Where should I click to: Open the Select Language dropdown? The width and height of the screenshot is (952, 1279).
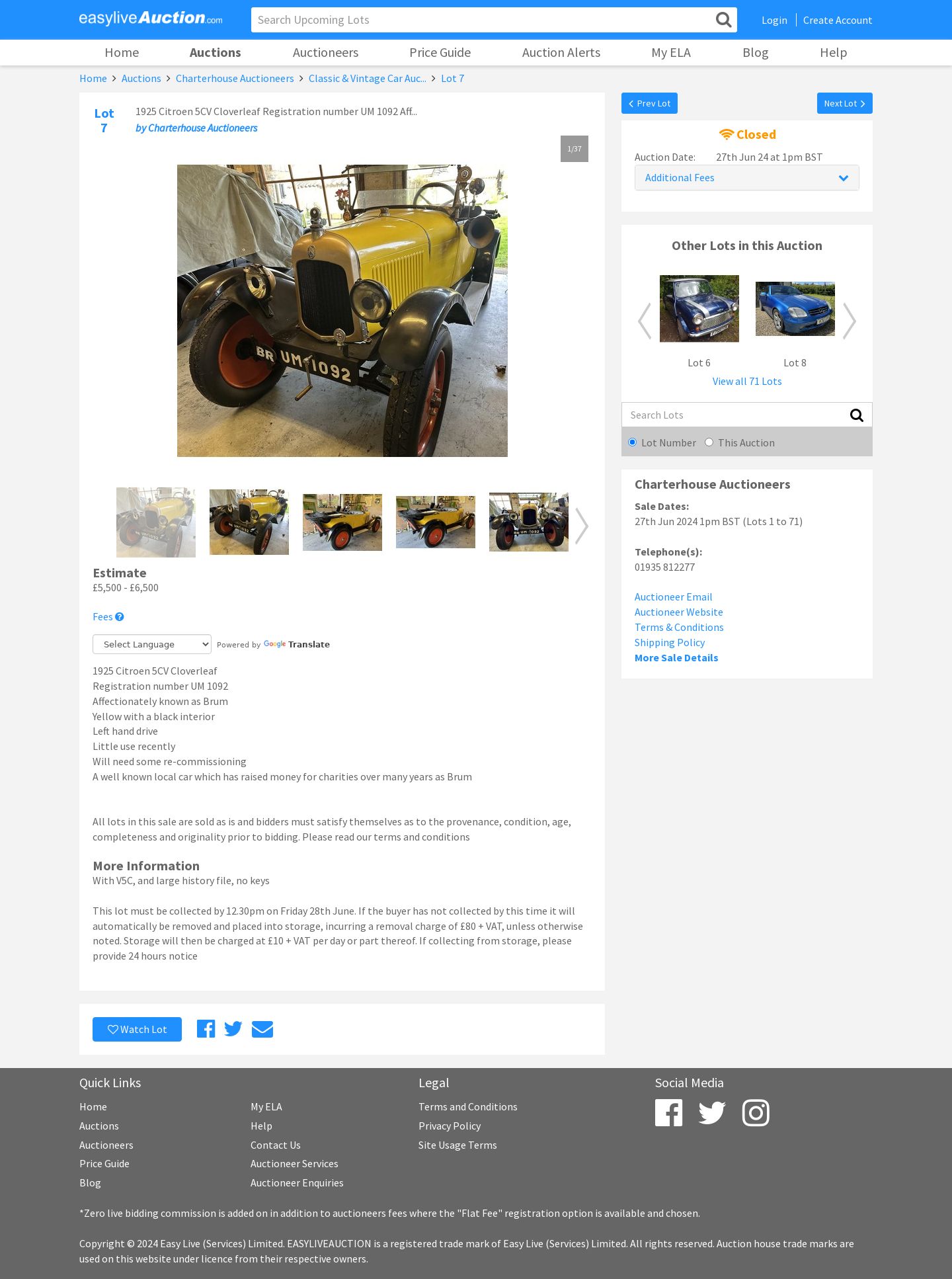151,644
